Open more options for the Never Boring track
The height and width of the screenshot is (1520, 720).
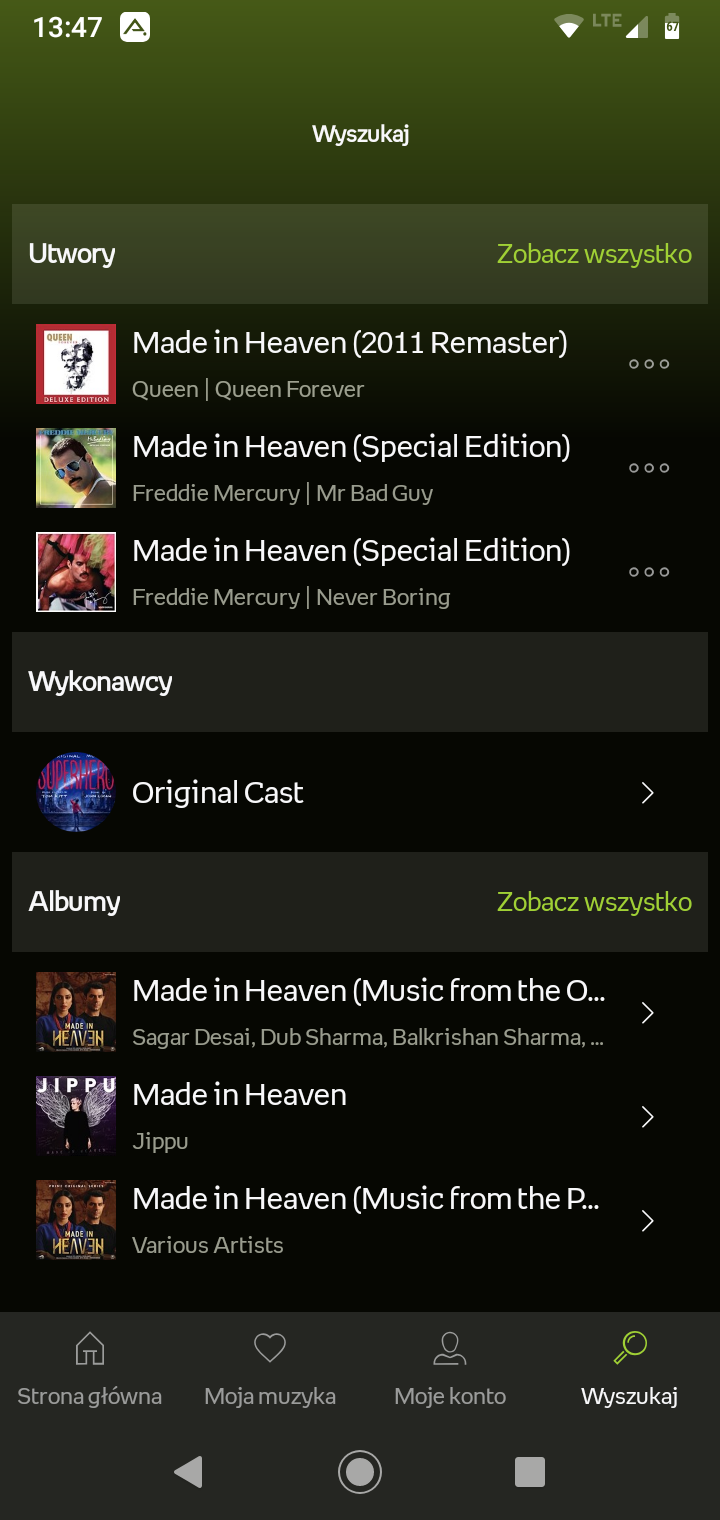[x=648, y=572]
